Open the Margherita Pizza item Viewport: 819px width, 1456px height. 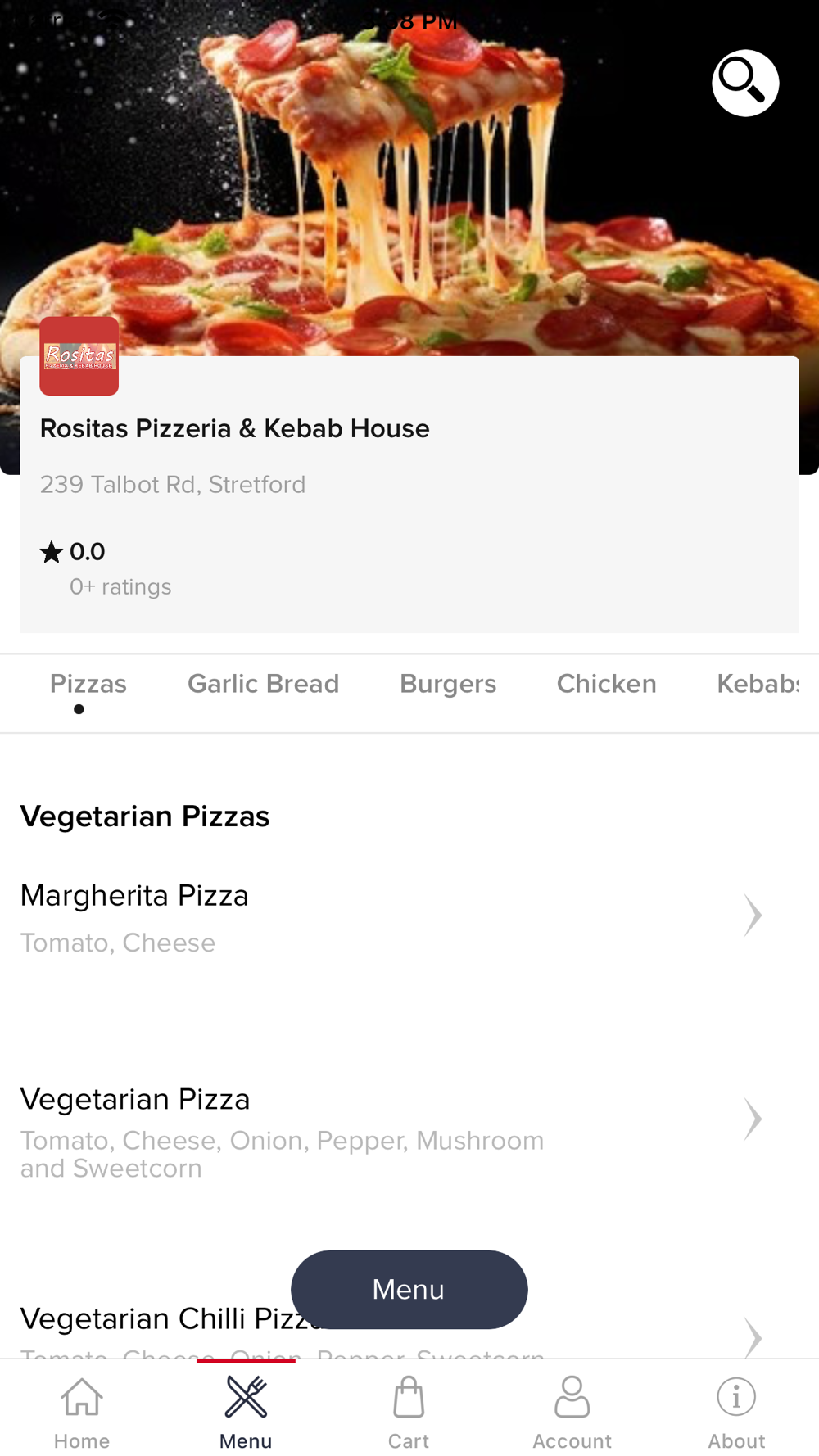(389, 917)
